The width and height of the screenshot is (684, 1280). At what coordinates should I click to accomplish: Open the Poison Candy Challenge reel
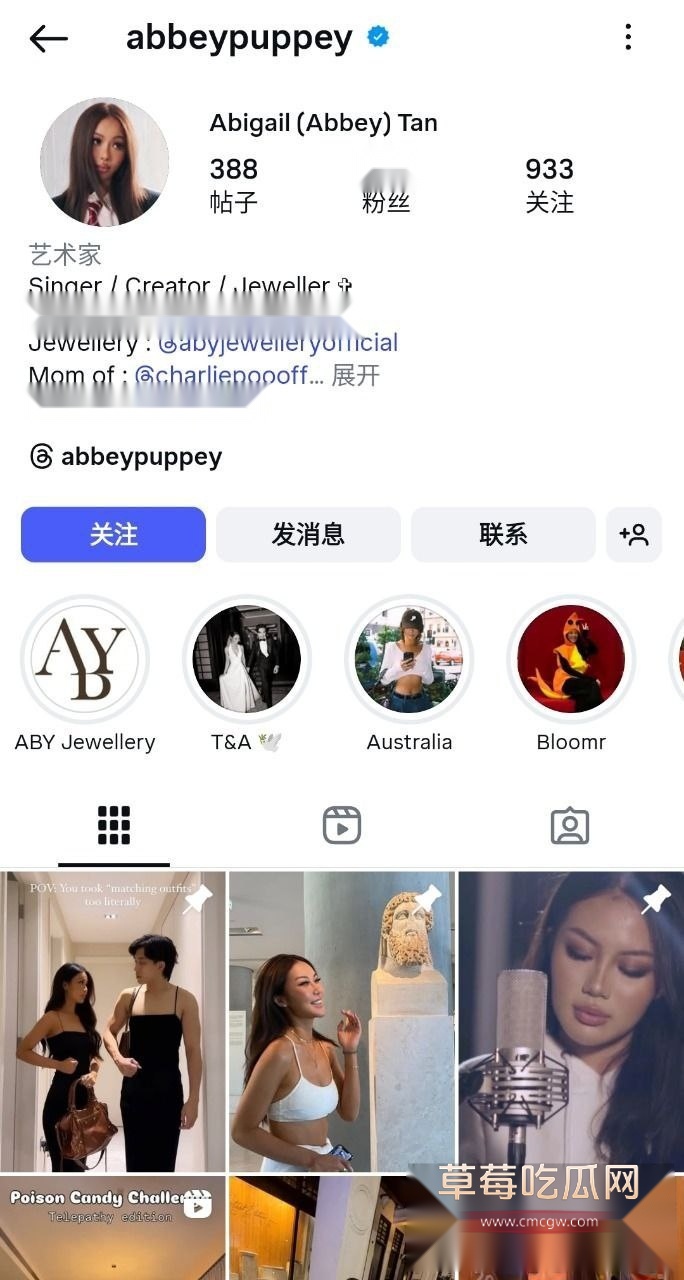click(113, 1228)
